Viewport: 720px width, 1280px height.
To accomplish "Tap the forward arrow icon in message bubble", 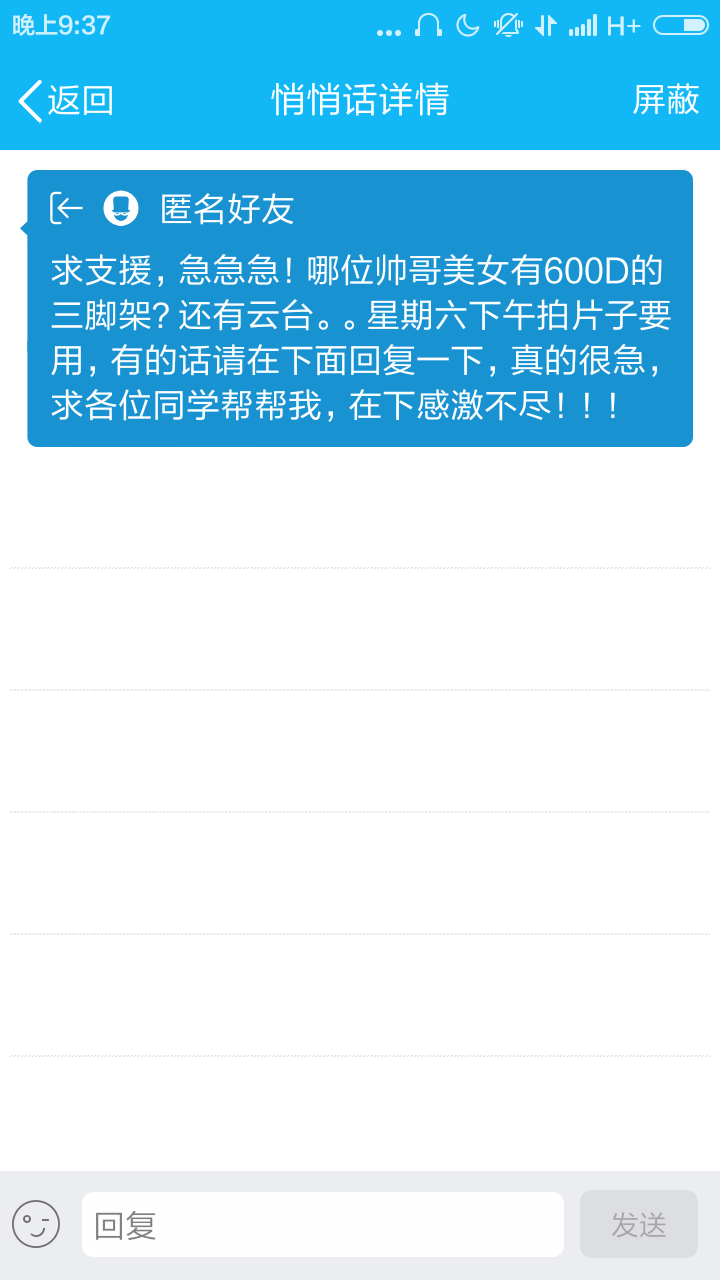I will [66, 208].
